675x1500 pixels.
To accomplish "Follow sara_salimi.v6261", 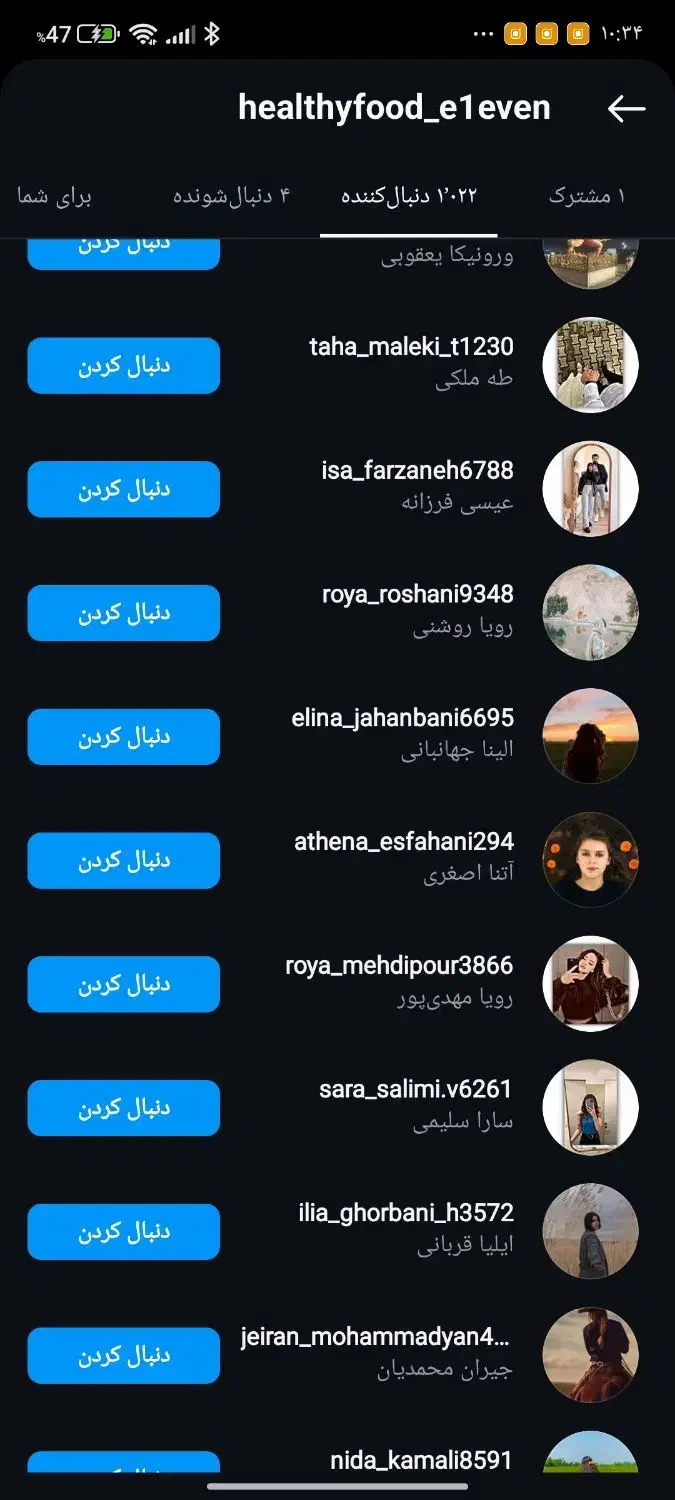I will tap(123, 1108).
